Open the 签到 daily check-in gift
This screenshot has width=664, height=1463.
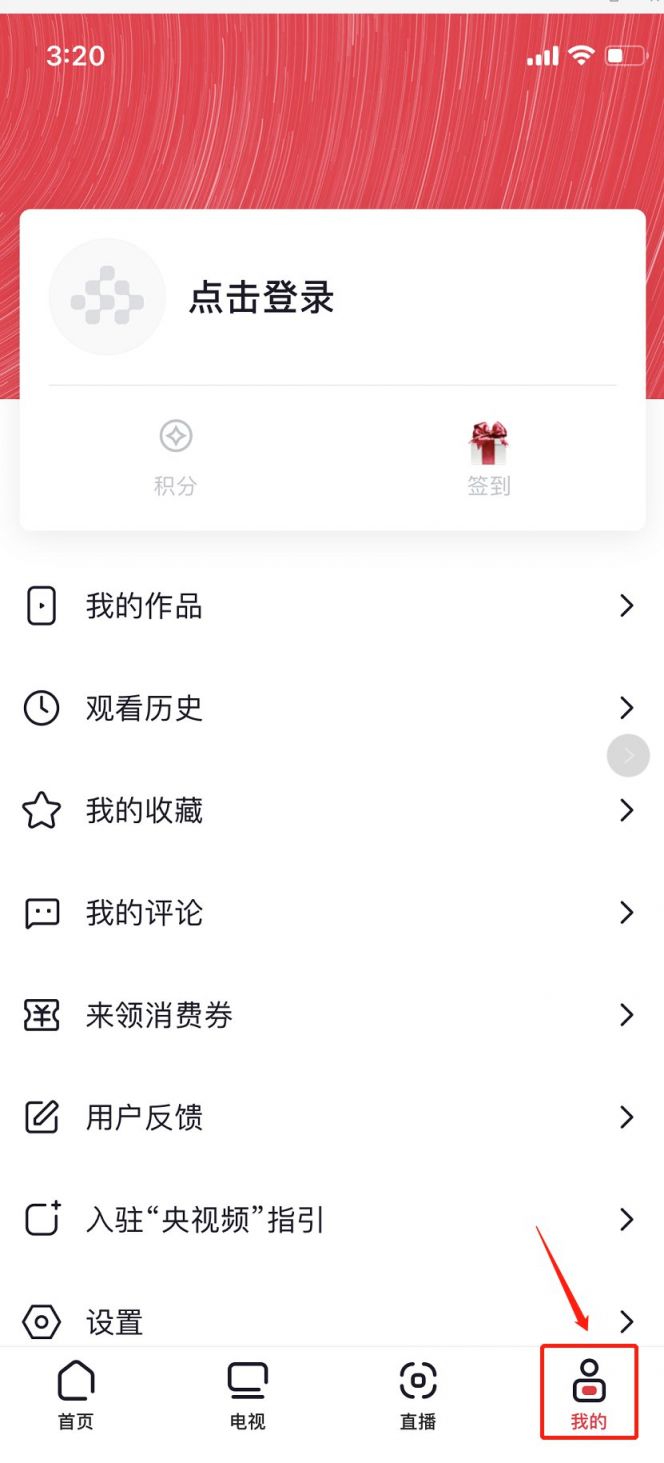(x=489, y=458)
